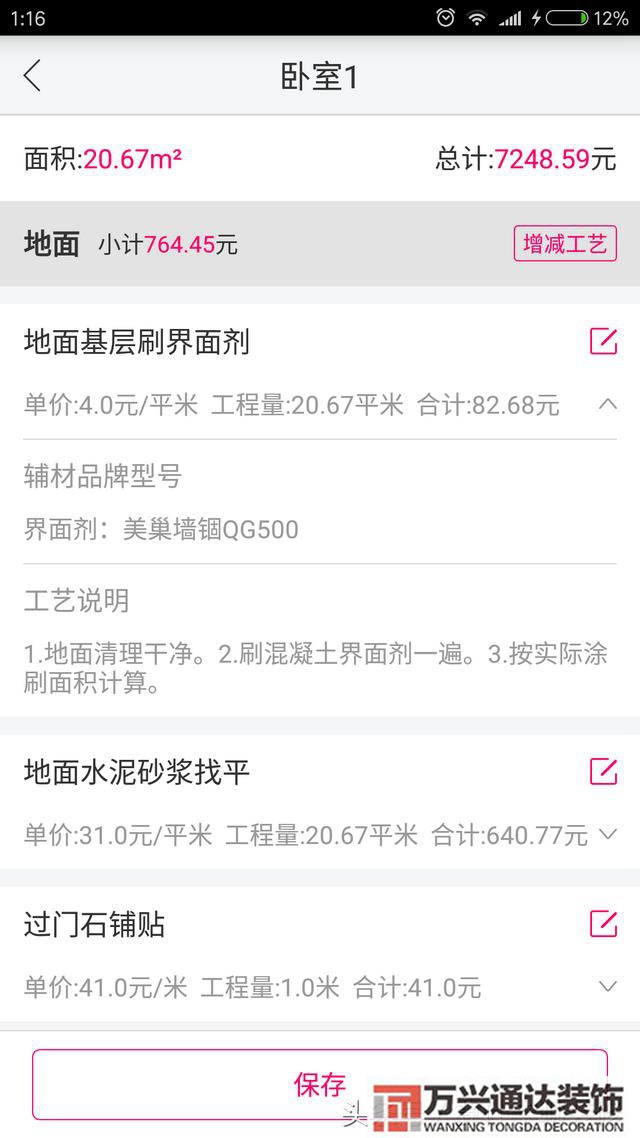Edit the 地面基层刷界面剂 item
Viewport: 640px width, 1138px height.
[x=603, y=342]
